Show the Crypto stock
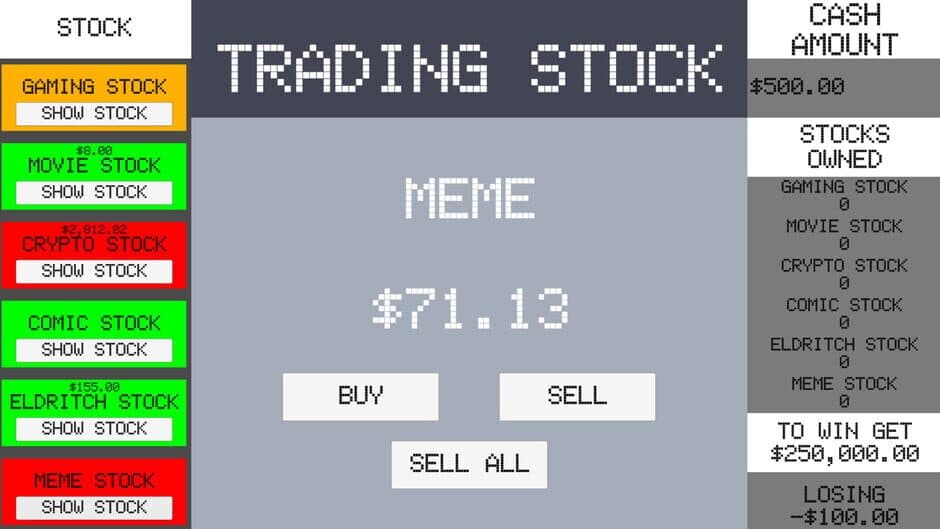Viewport: 940px width, 529px height. 94,271
